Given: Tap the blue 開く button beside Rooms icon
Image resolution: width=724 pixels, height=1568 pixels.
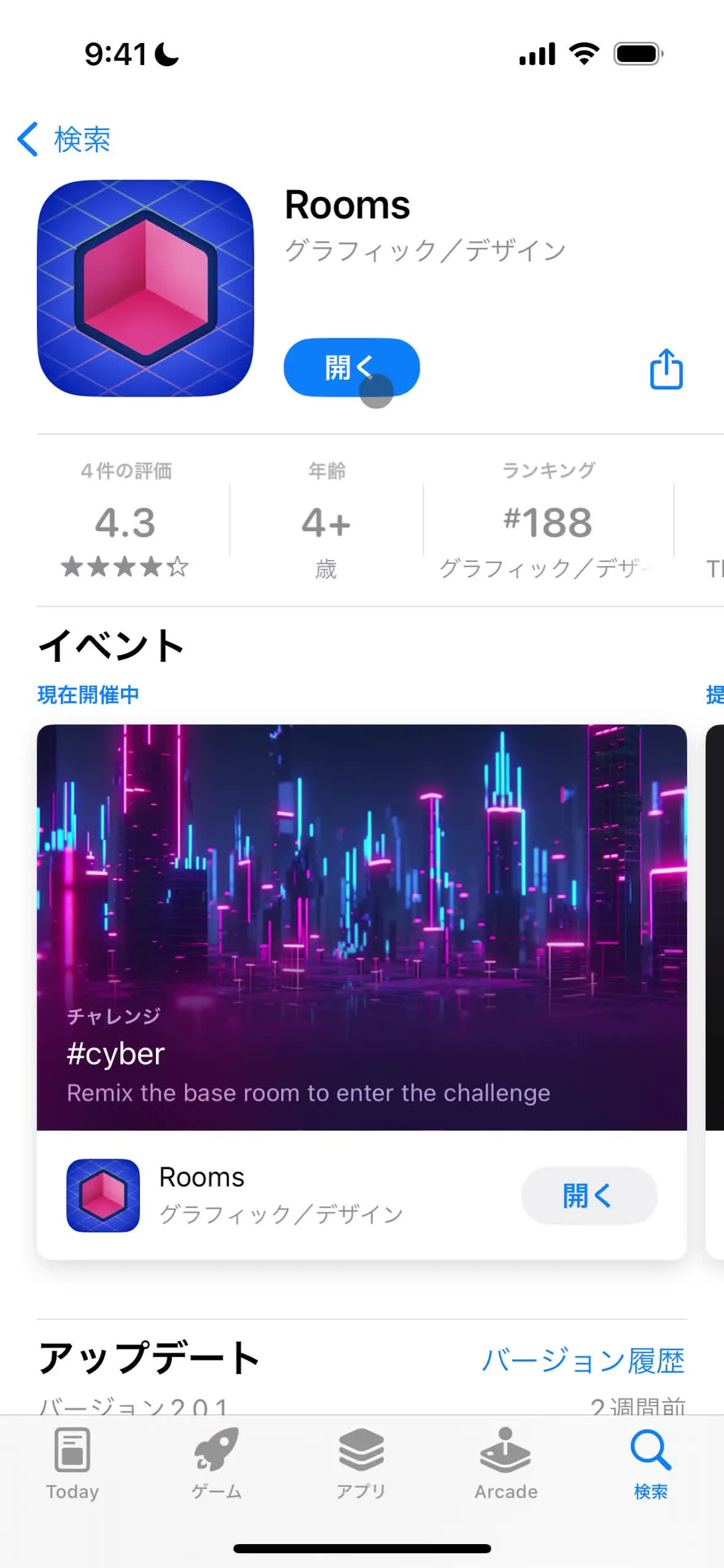Looking at the screenshot, I should pos(351,367).
